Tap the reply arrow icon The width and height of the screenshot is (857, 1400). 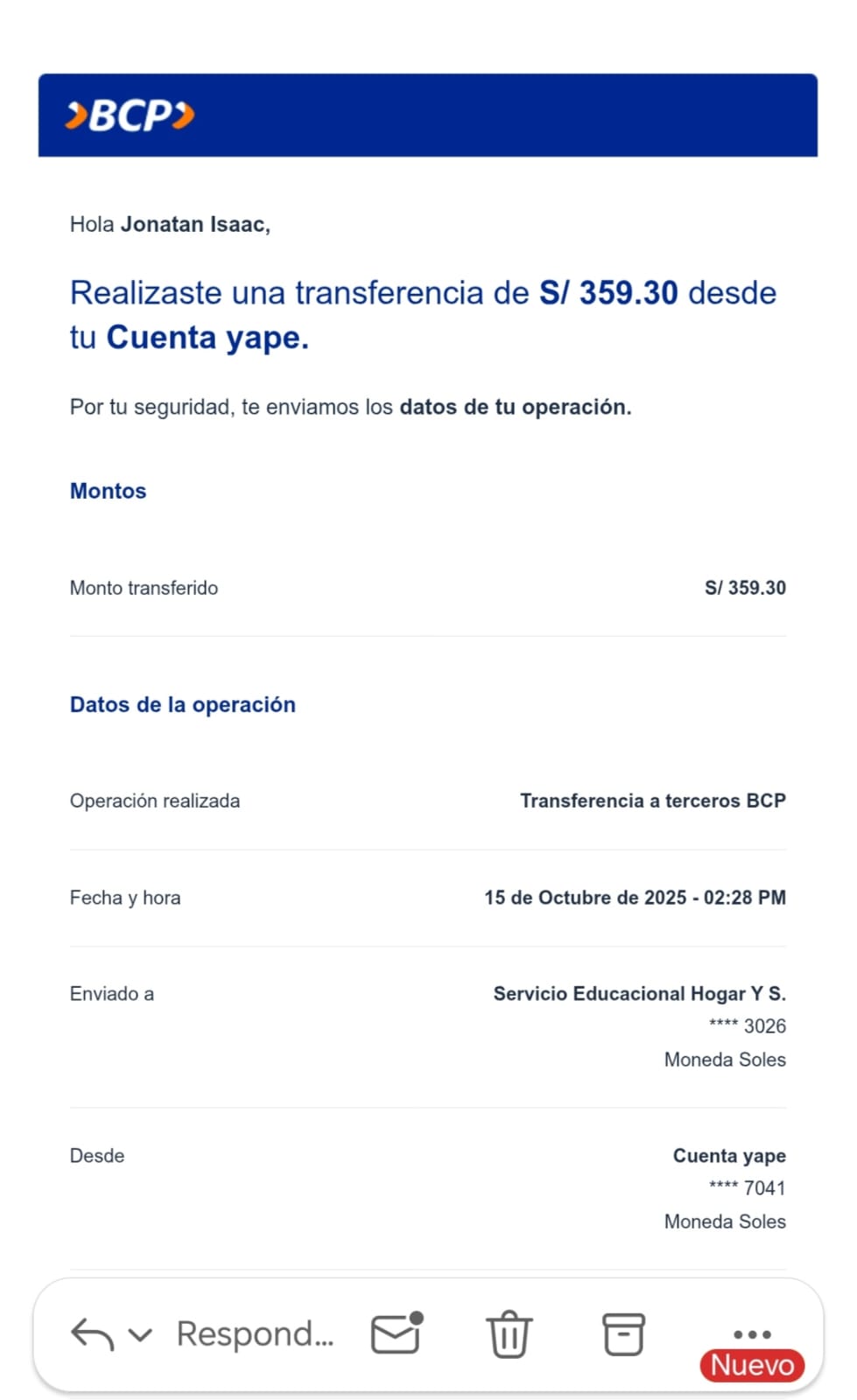pyautogui.click(x=92, y=1334)
